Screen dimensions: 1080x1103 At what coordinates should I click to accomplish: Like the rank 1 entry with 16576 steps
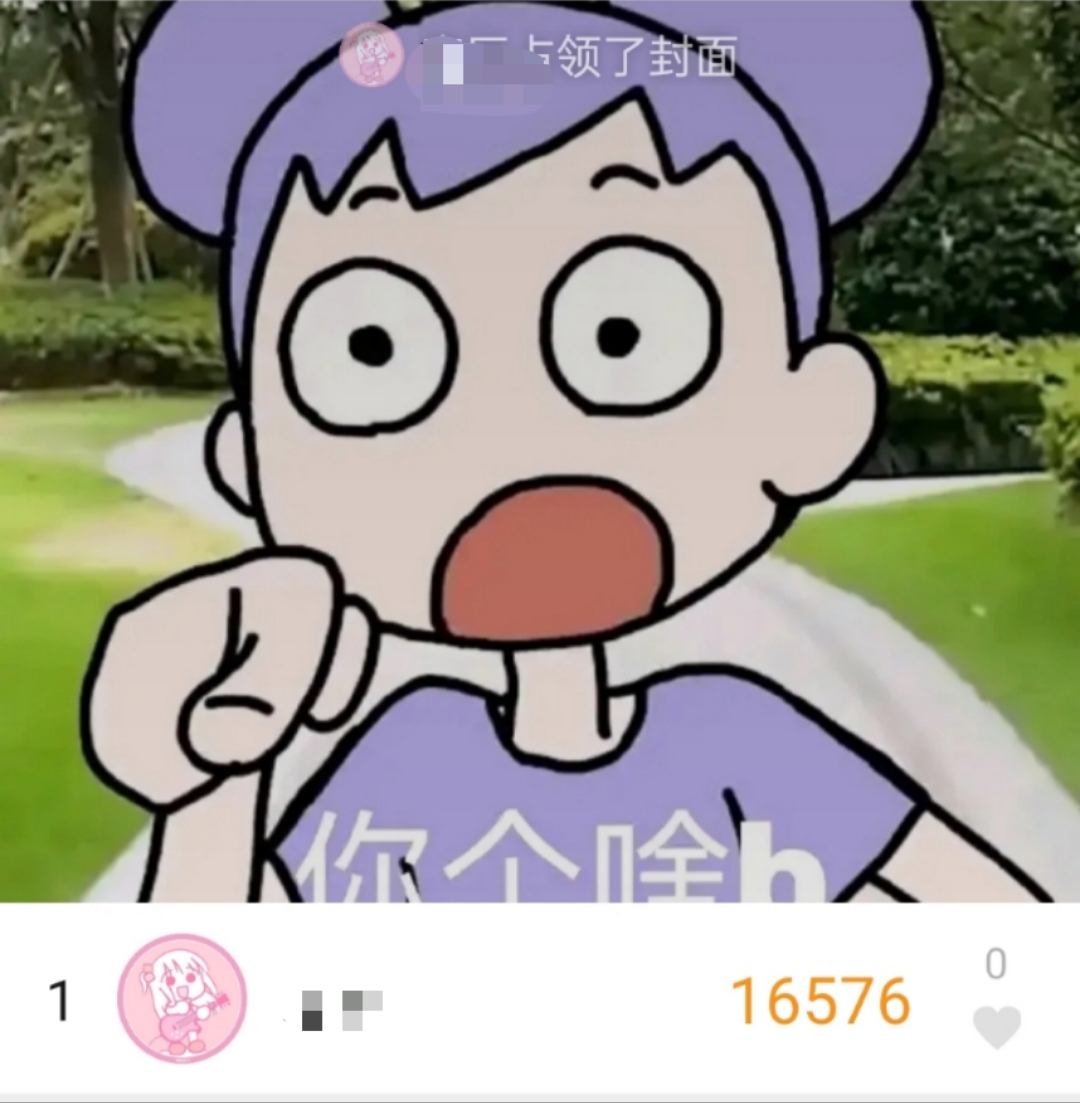coord(996,1026)
